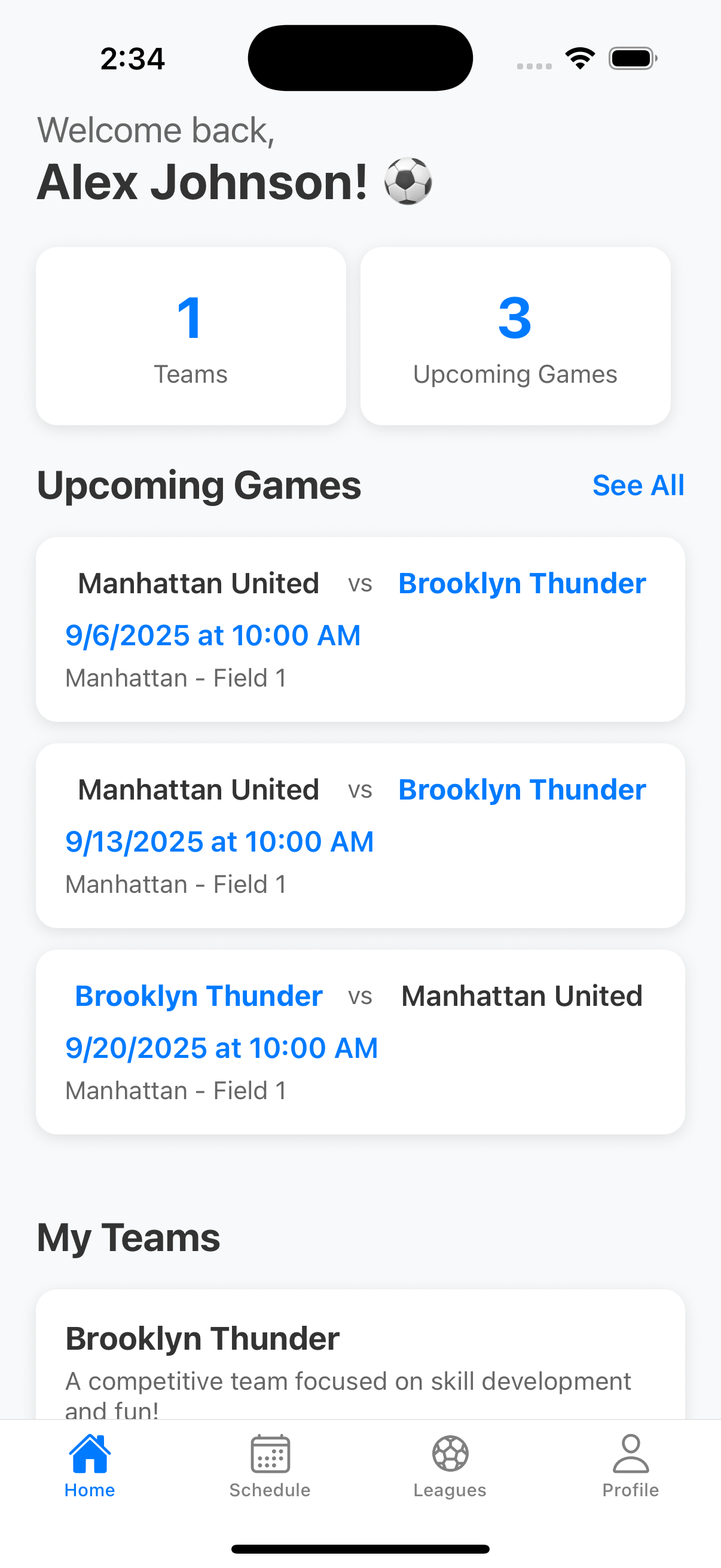721x1568 pixels.
Task: Tap the clock showing 2:34
Action: 132,57
